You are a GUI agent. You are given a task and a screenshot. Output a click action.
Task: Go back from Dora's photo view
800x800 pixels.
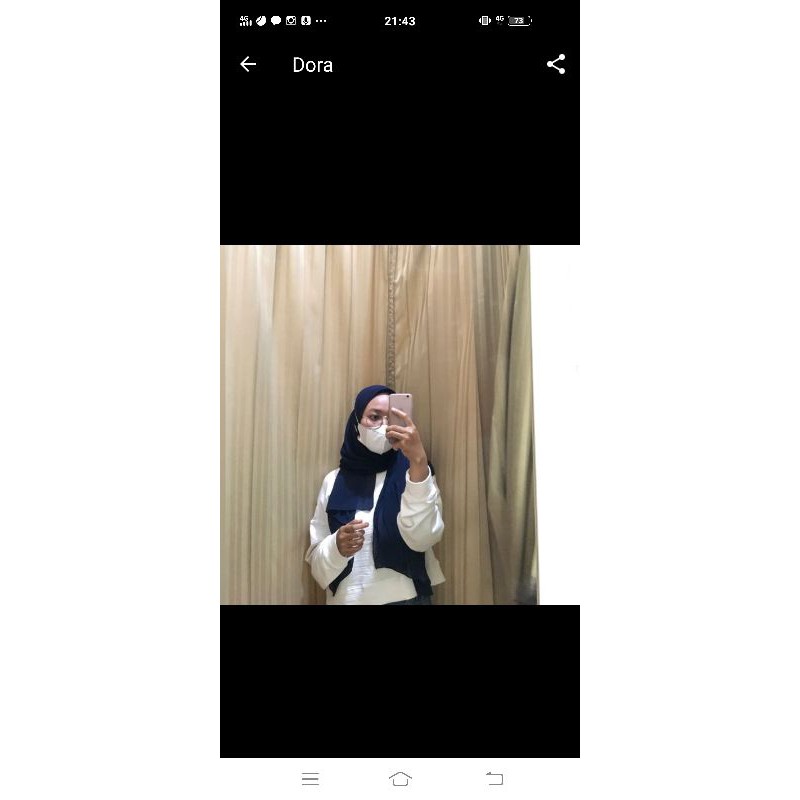(x=248, y=64)
